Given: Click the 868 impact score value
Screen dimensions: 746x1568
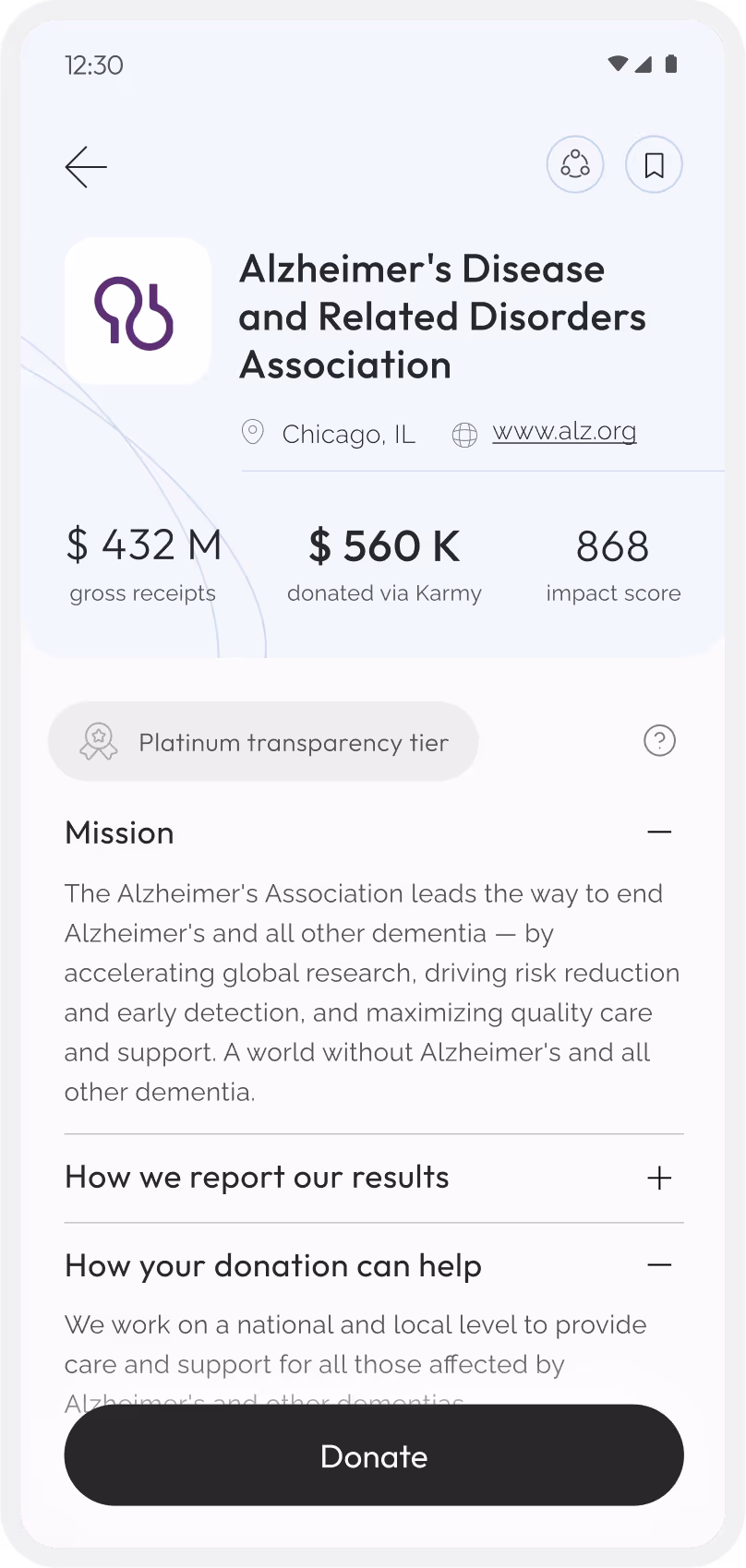Looking at the screenshot, I should click(612, 545).
